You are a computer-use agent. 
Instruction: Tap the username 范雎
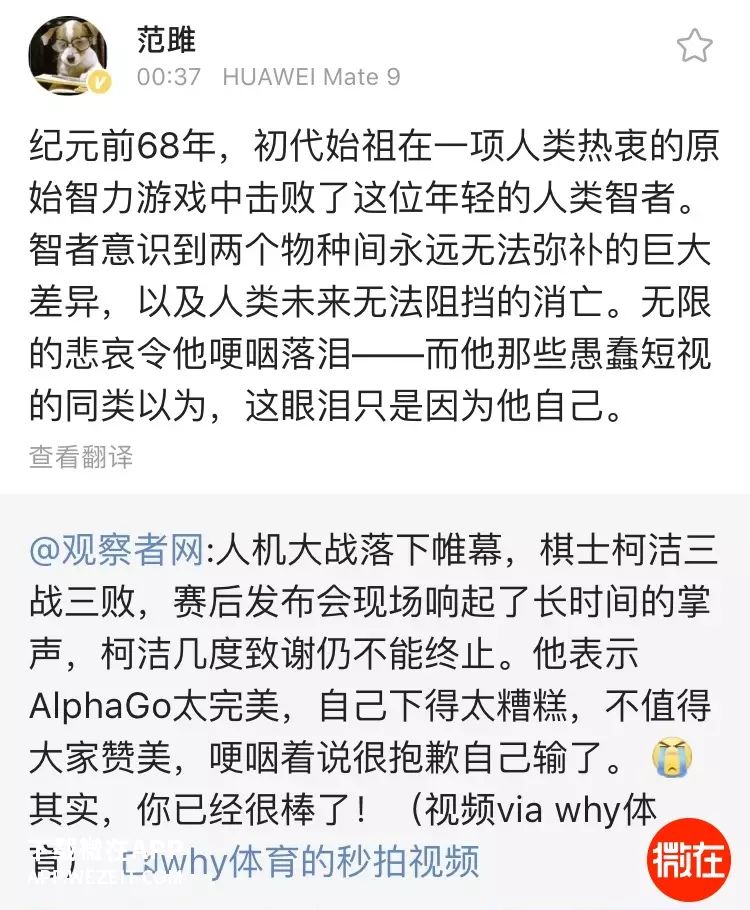point(165,39)
